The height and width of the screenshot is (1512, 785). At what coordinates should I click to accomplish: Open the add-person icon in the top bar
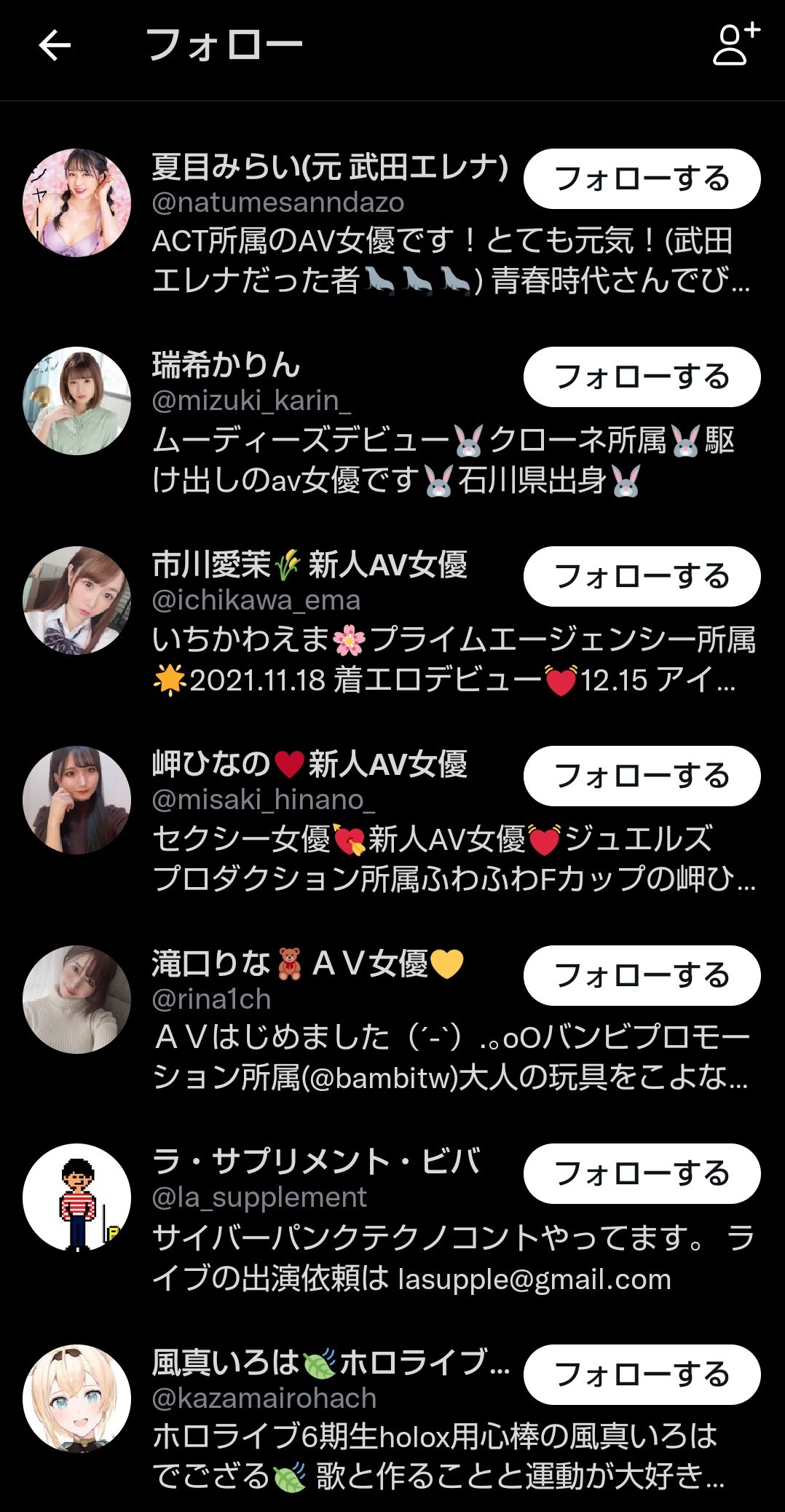(x=735, y=45)
